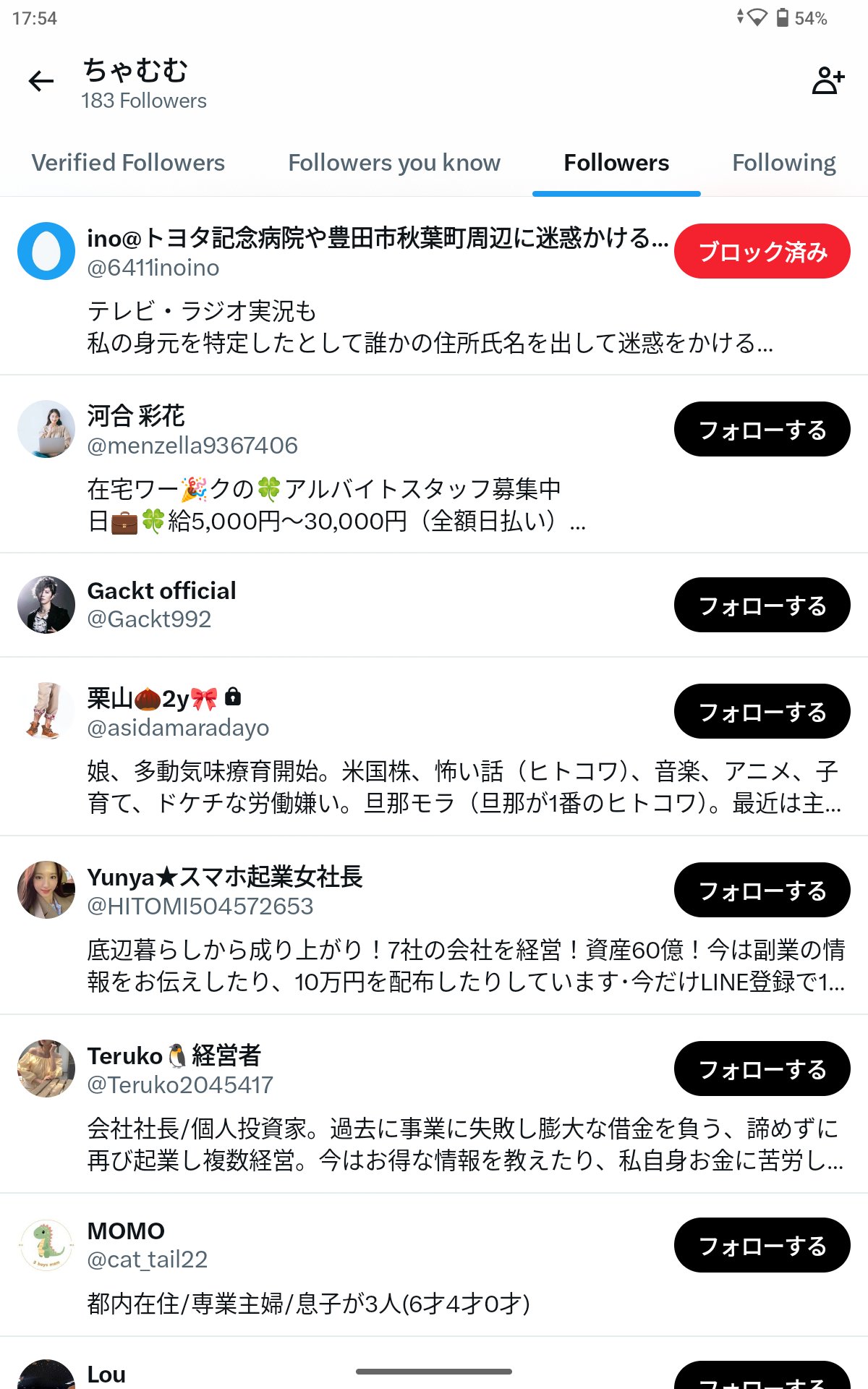Image resolution: width=868 pixels, height=1389 pixels.
Task: Tap the red ブロック済み button for @6411inoino
Action: coord(762,251)
